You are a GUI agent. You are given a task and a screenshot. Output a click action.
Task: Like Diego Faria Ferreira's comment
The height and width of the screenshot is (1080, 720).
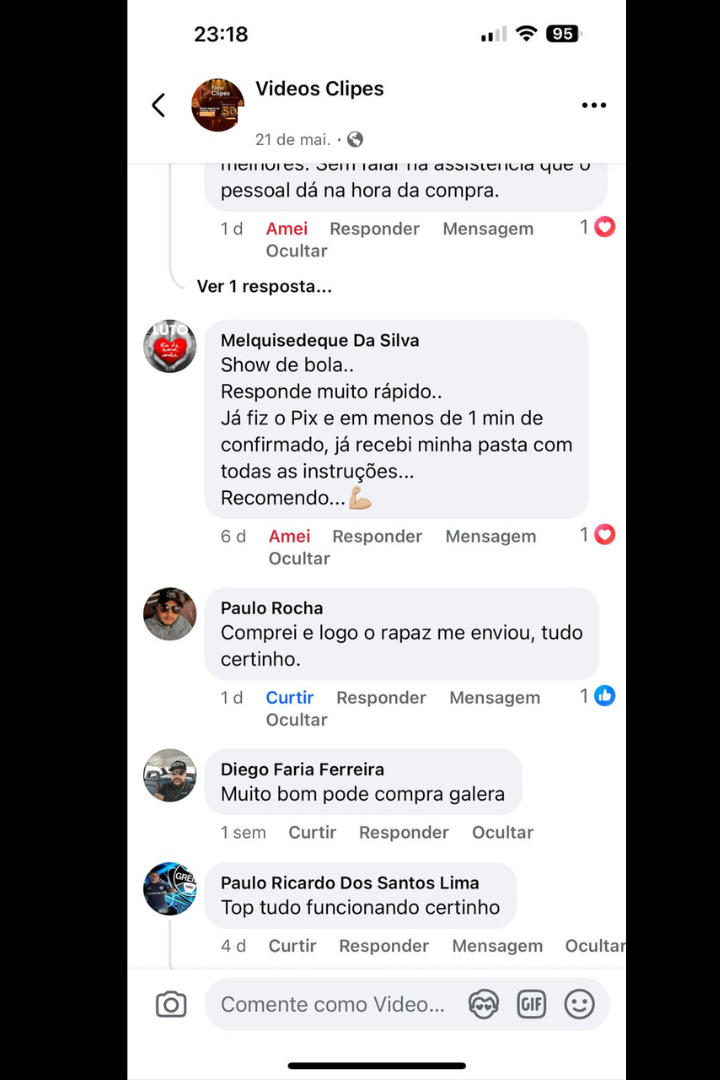click(x=312, y=832)
